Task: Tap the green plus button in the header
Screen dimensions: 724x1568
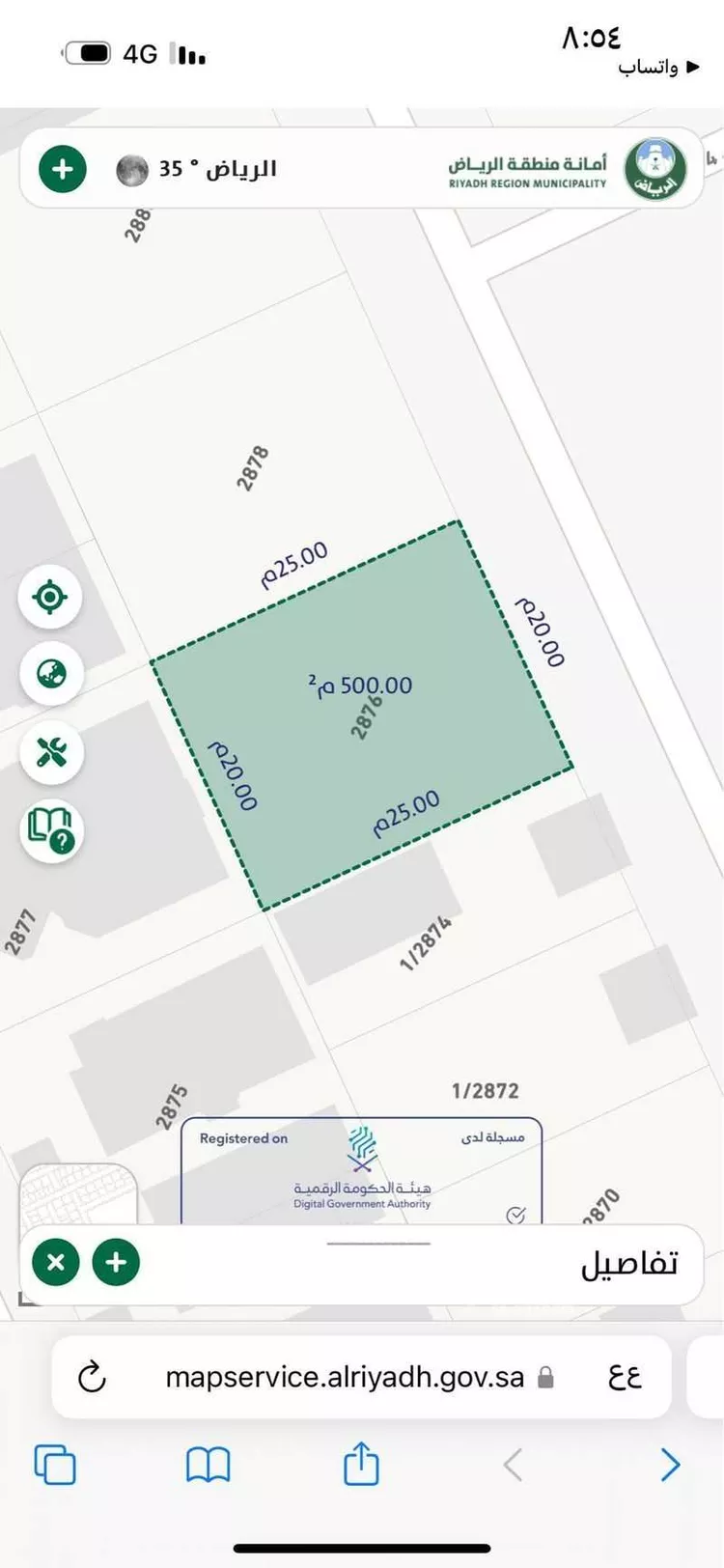Action: click(63, 170)
